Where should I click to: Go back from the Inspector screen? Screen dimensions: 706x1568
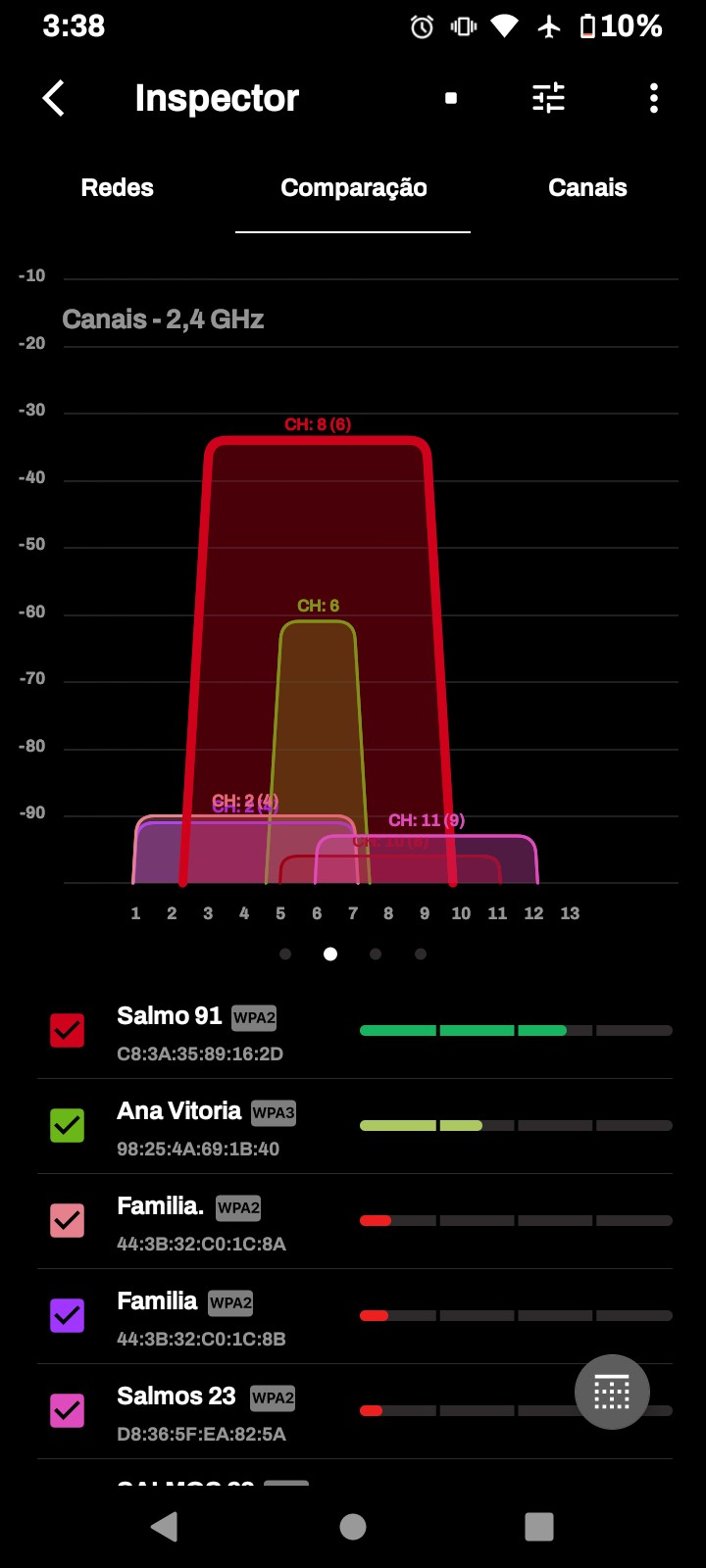(x=54, y=98)
